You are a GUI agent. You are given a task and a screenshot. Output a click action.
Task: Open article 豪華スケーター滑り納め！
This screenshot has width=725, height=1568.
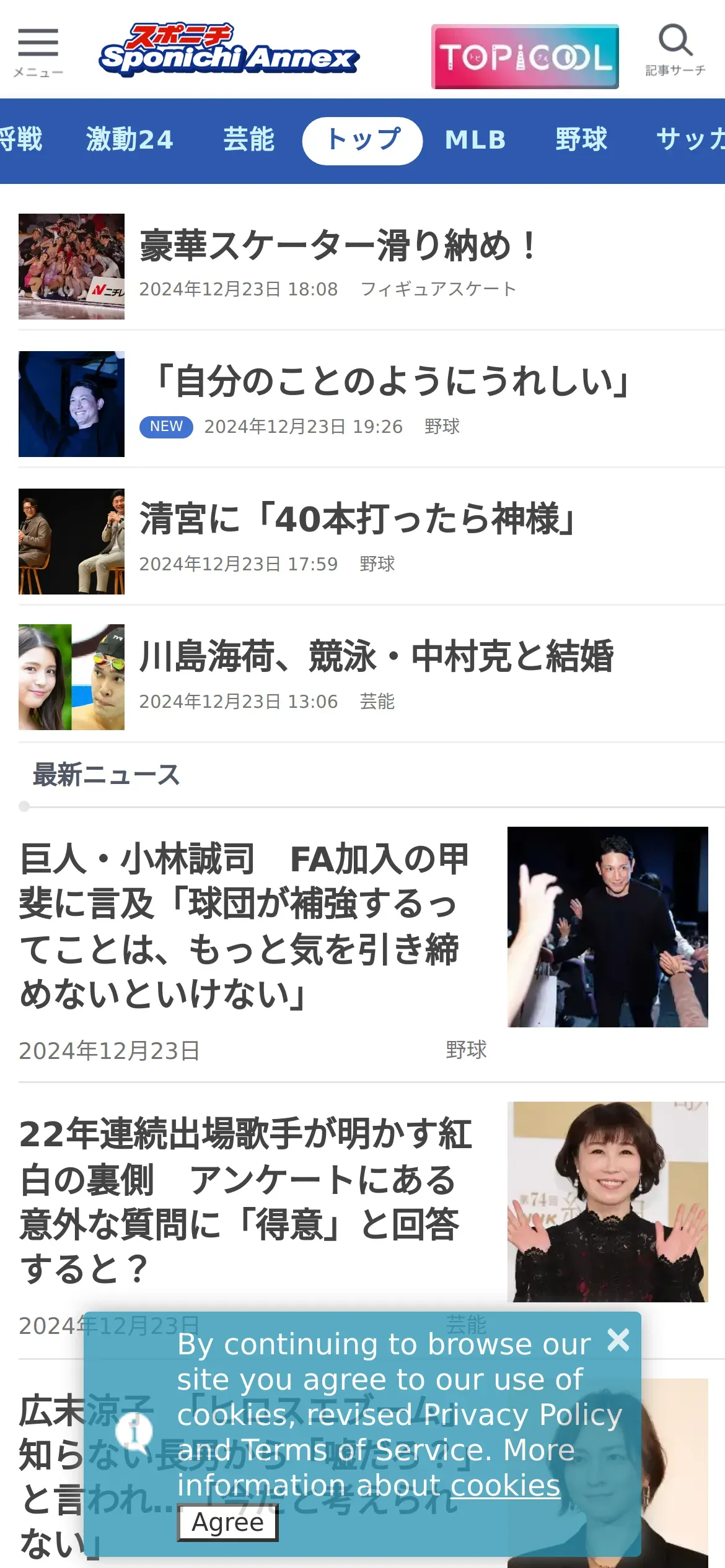coord(338,246)
